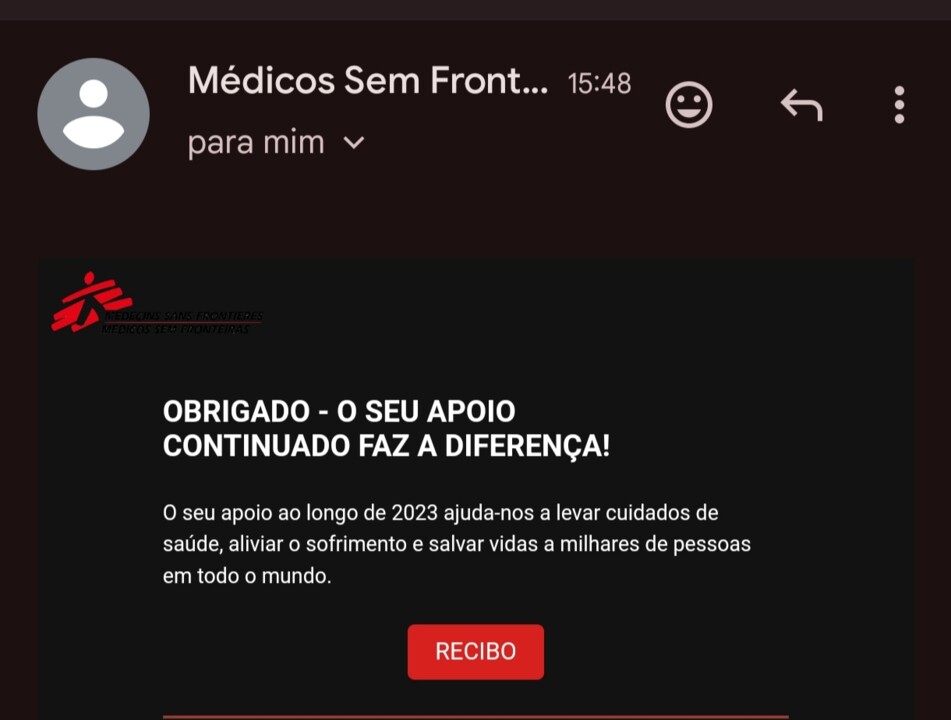Open the message overflow menu
This screenshot has height=720, width=951.
899,105
